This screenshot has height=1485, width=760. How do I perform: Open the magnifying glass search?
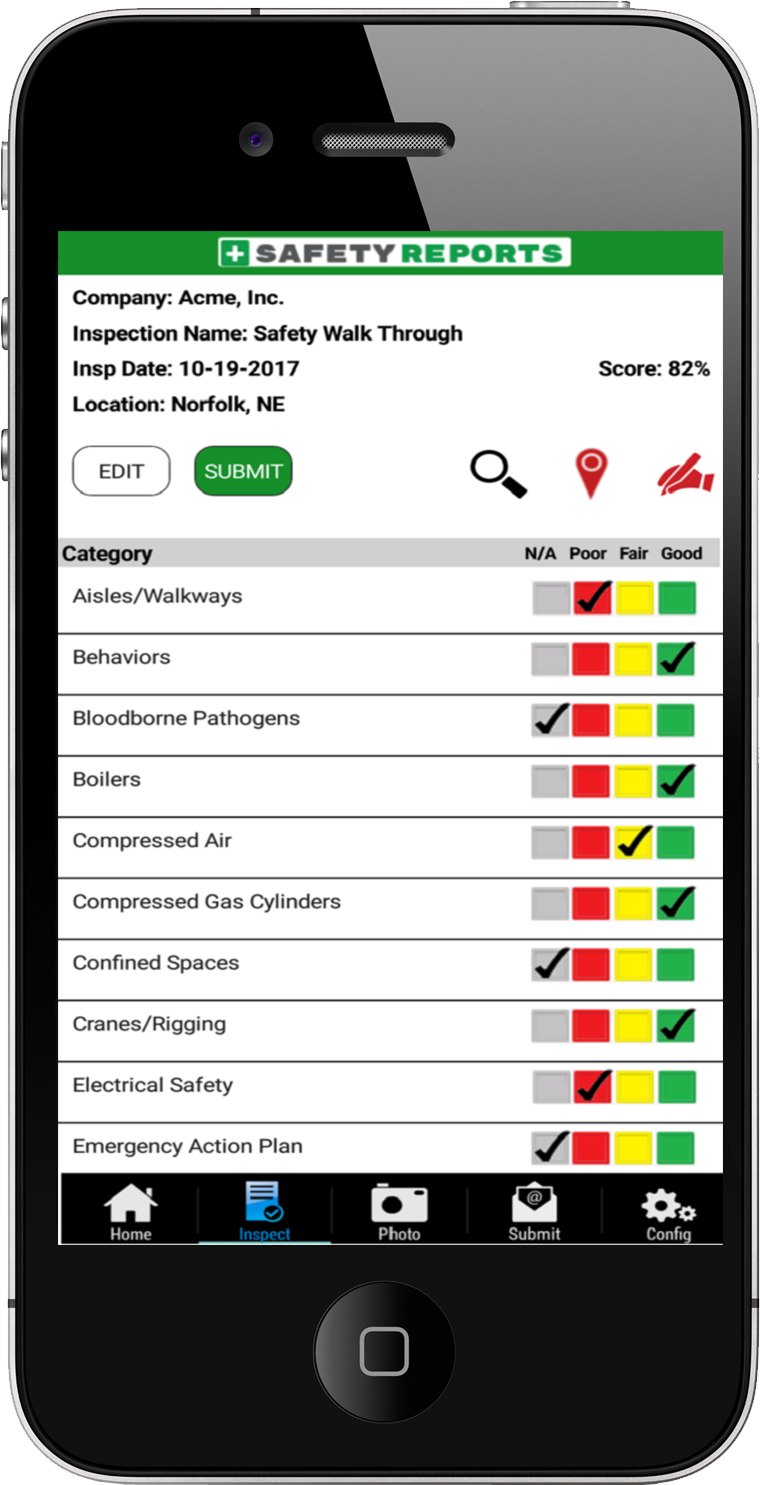tap(499, 473)
